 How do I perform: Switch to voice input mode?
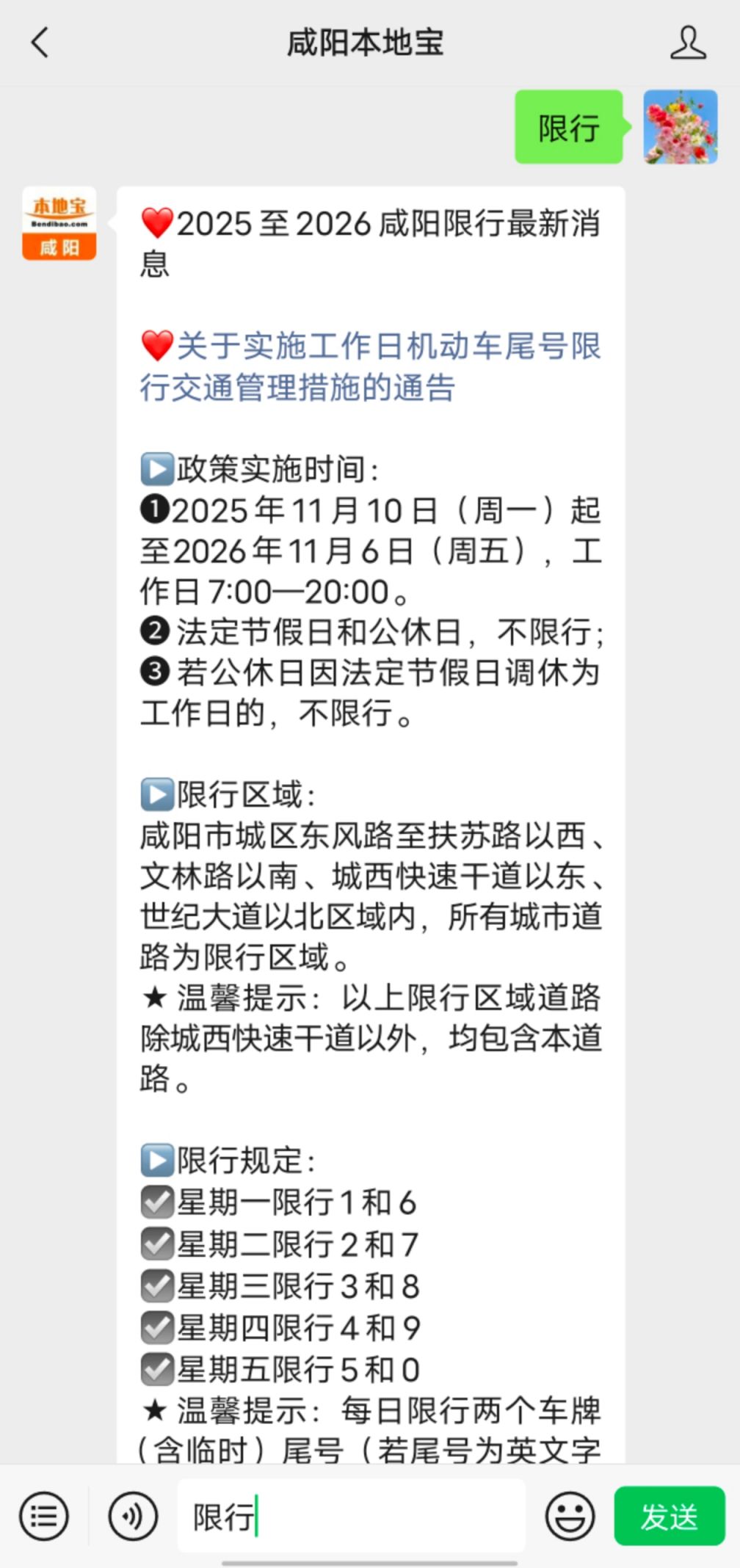click(133, 1516)
